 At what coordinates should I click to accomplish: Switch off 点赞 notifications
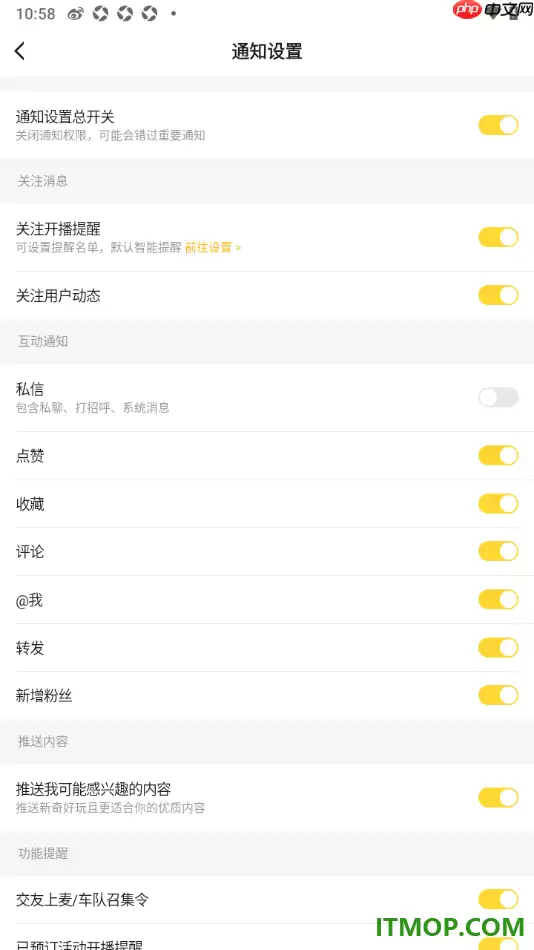498,456
